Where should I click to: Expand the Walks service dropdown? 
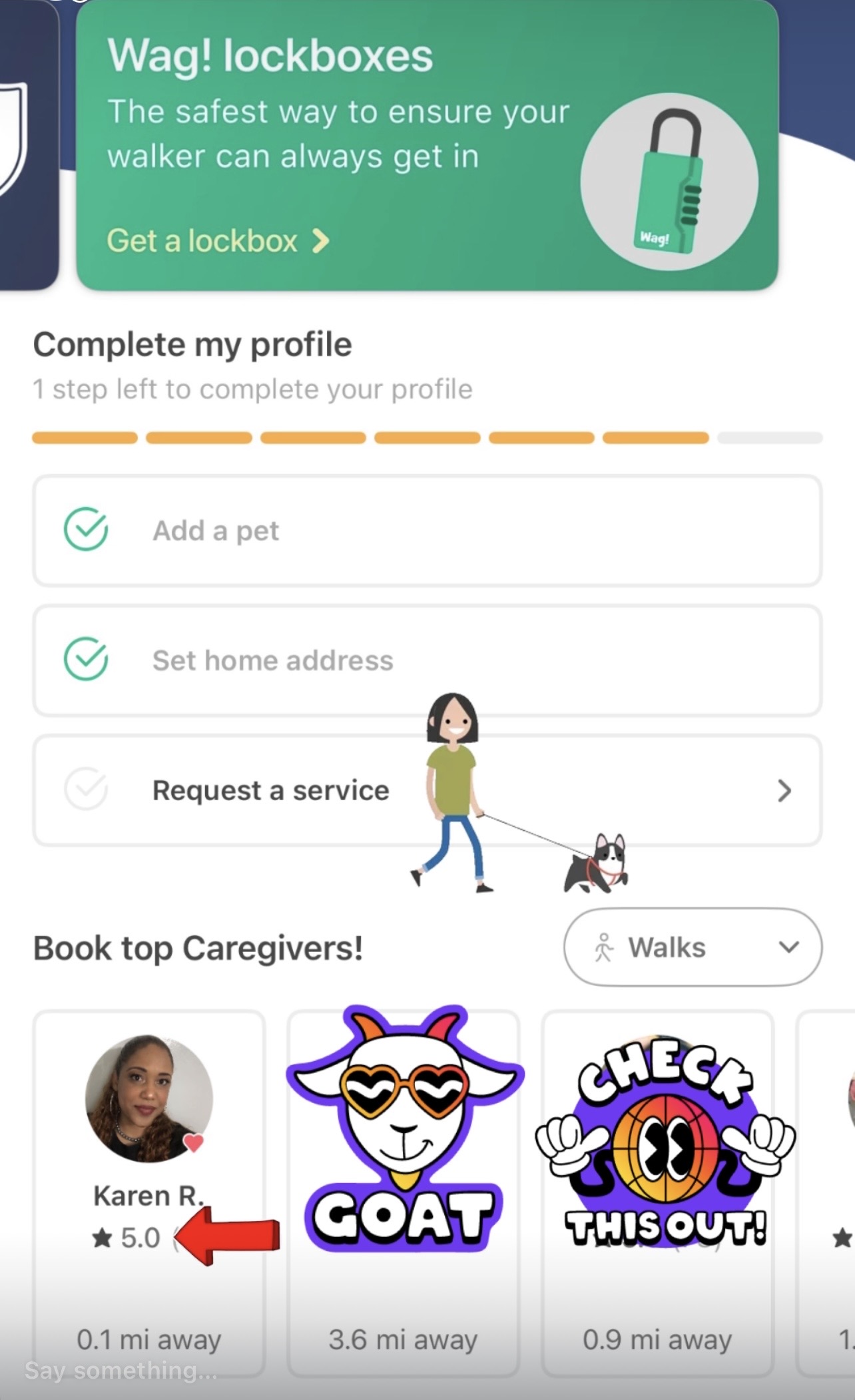(x=693, y=947)
